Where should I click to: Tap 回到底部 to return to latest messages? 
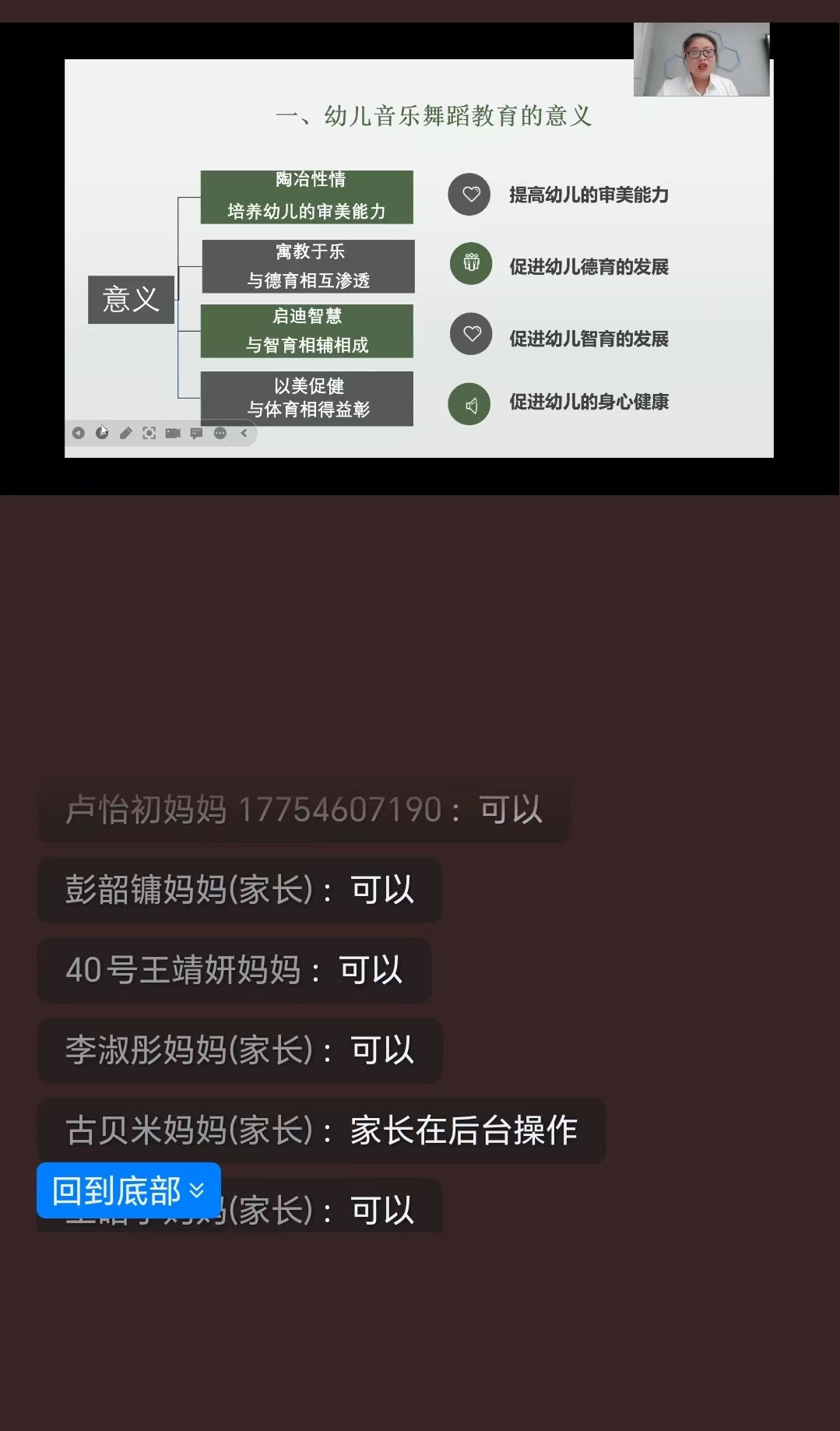(x=128, y=1190)
